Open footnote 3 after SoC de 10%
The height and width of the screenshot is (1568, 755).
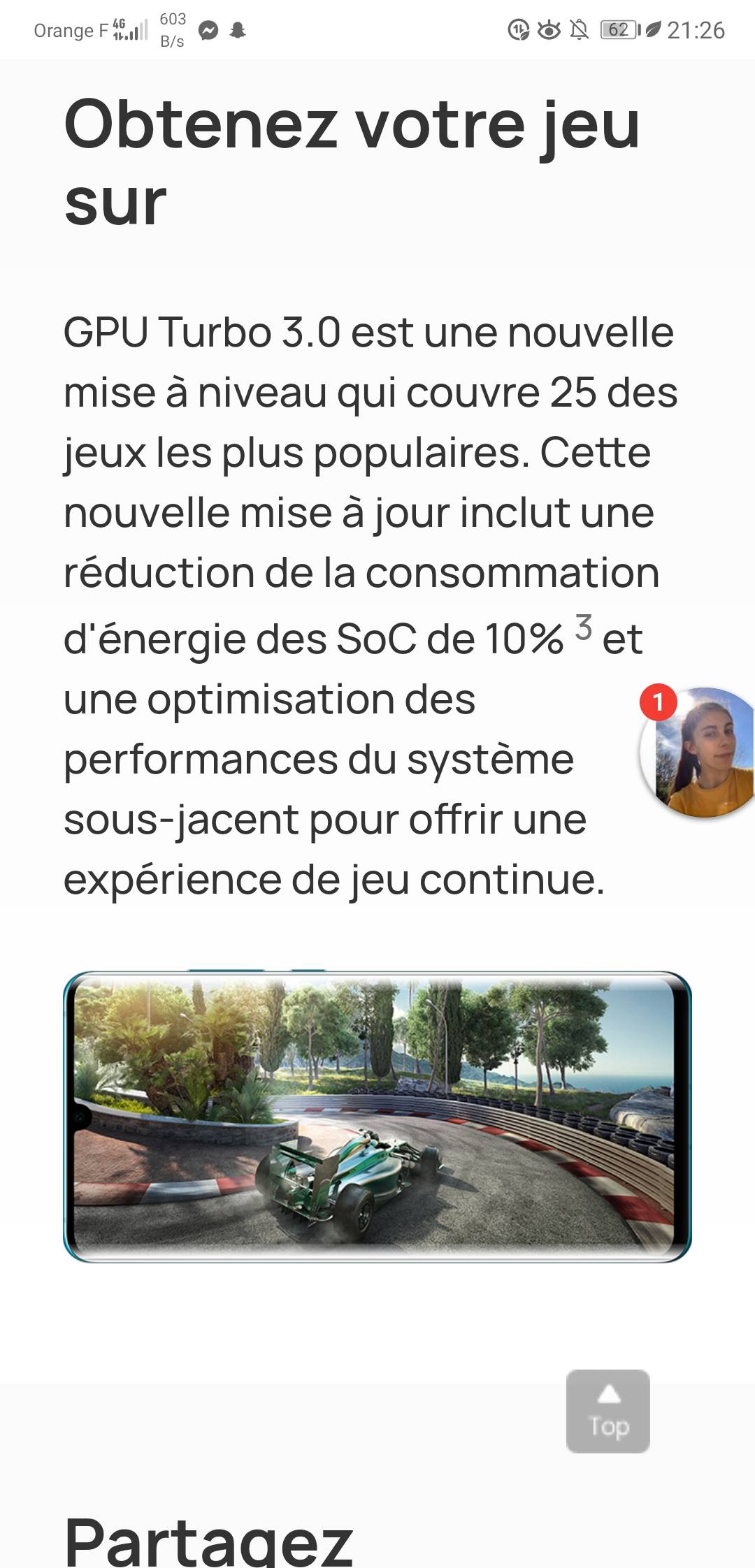click(x=583, y=627)
